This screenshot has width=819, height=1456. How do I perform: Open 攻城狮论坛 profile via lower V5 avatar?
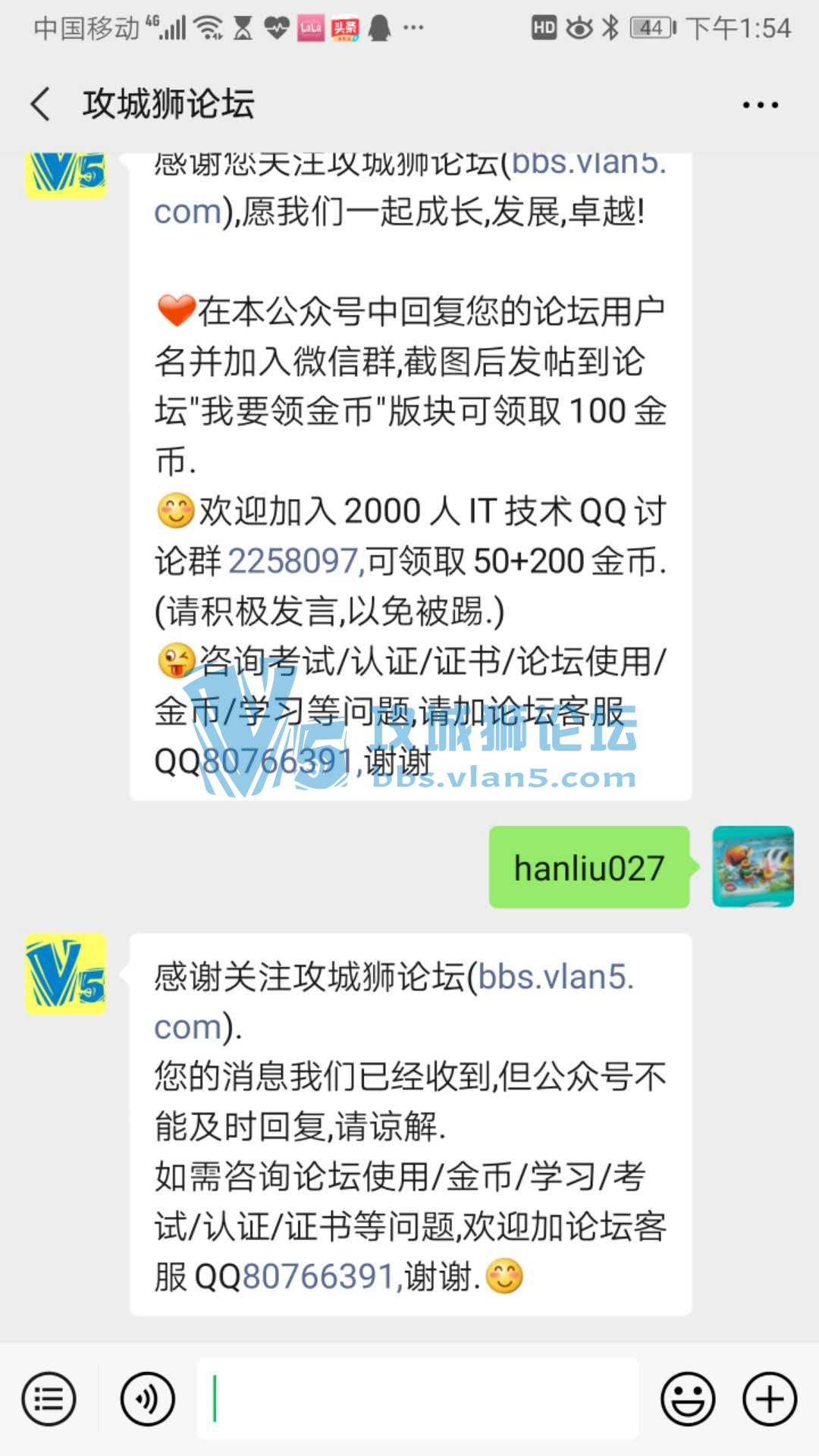pyautogui.click(x=66, y=974)
